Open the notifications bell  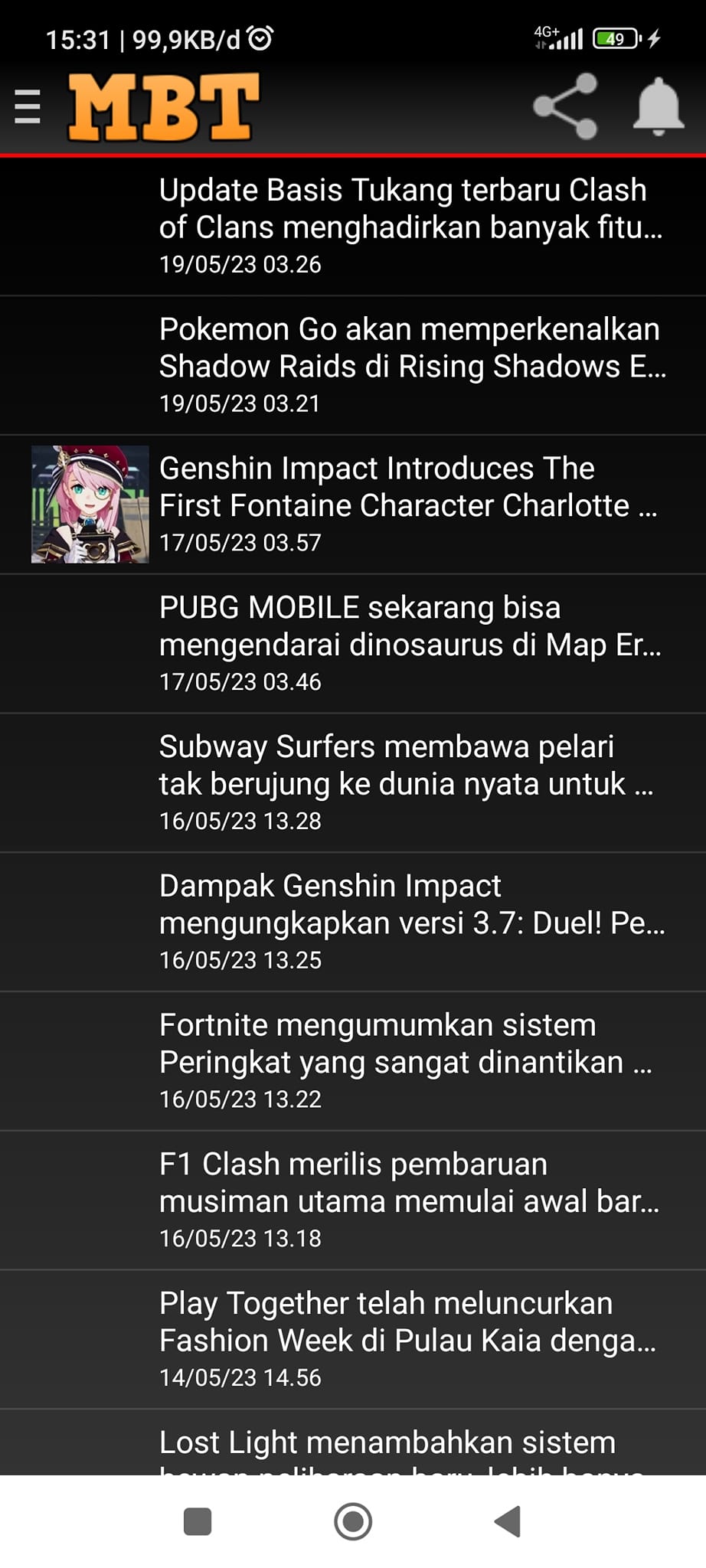[658, 106]
